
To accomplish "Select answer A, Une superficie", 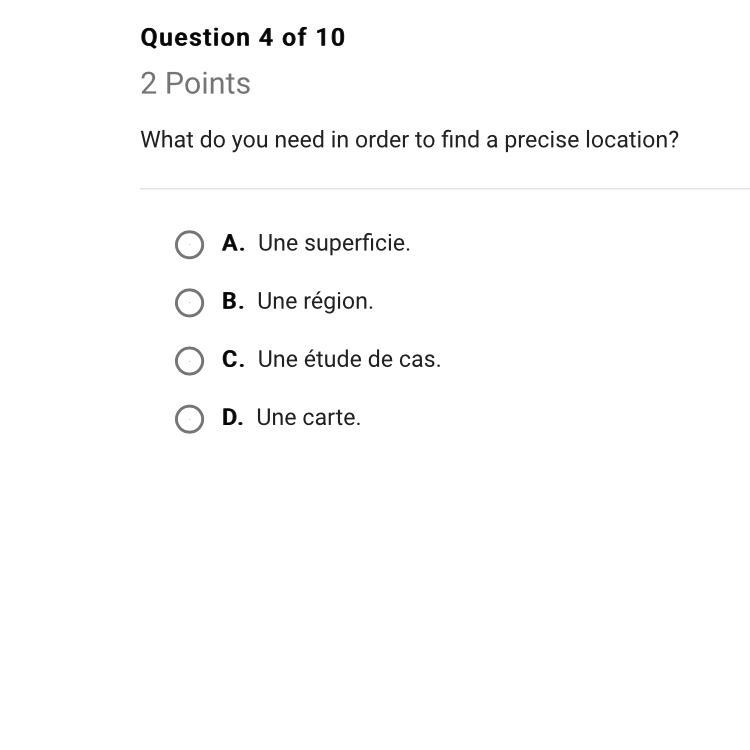I will [189, 245].
